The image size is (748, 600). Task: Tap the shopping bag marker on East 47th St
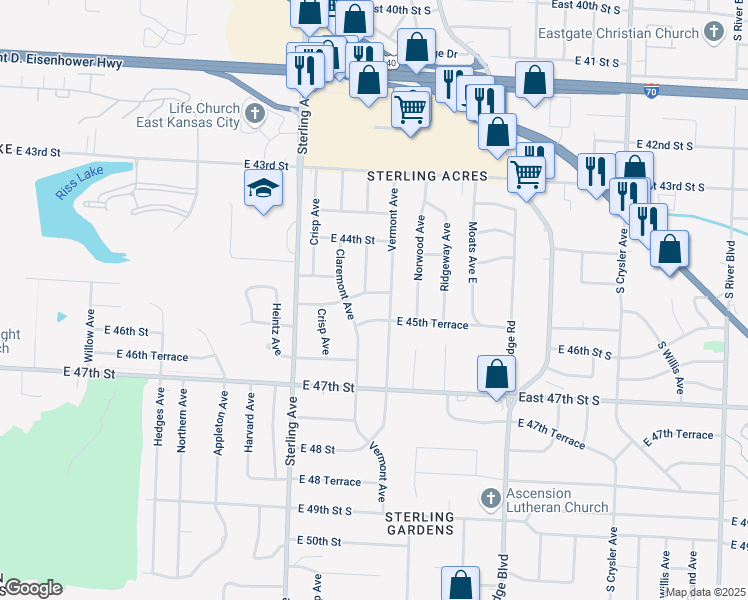pos(496,376)
